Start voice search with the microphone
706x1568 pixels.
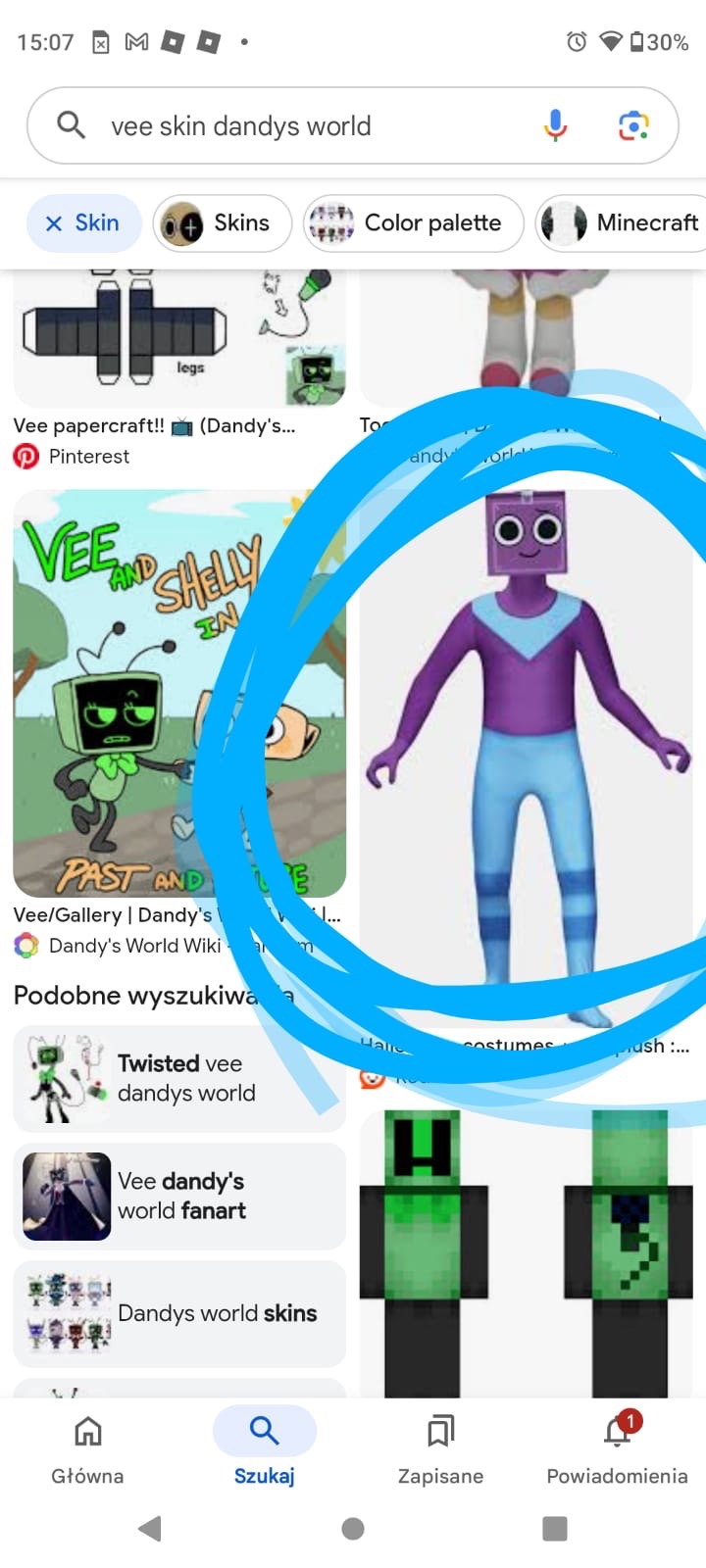coord(555,125)
